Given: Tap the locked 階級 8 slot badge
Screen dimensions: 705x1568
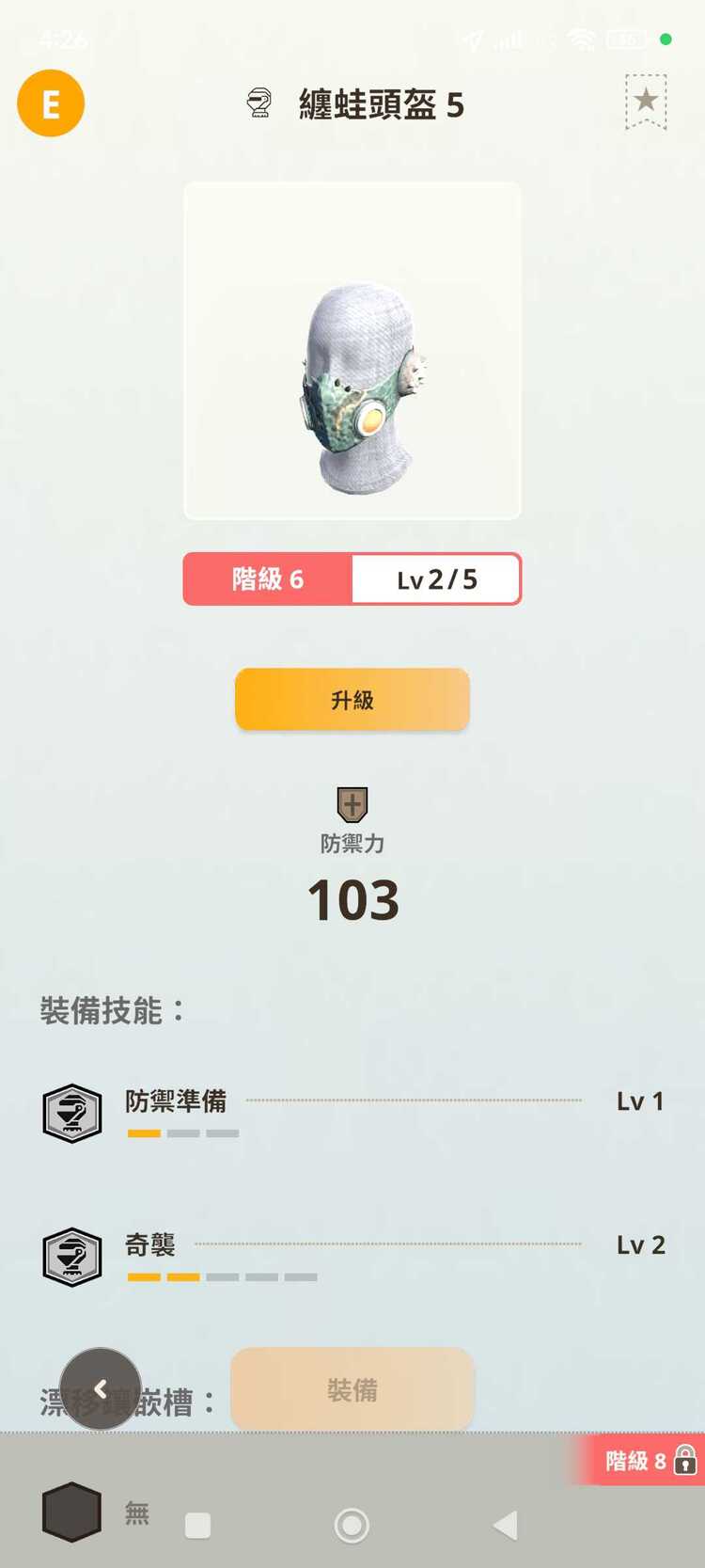Looking at the screenshot, I should pyautogui.click(x=649, y=1460).
